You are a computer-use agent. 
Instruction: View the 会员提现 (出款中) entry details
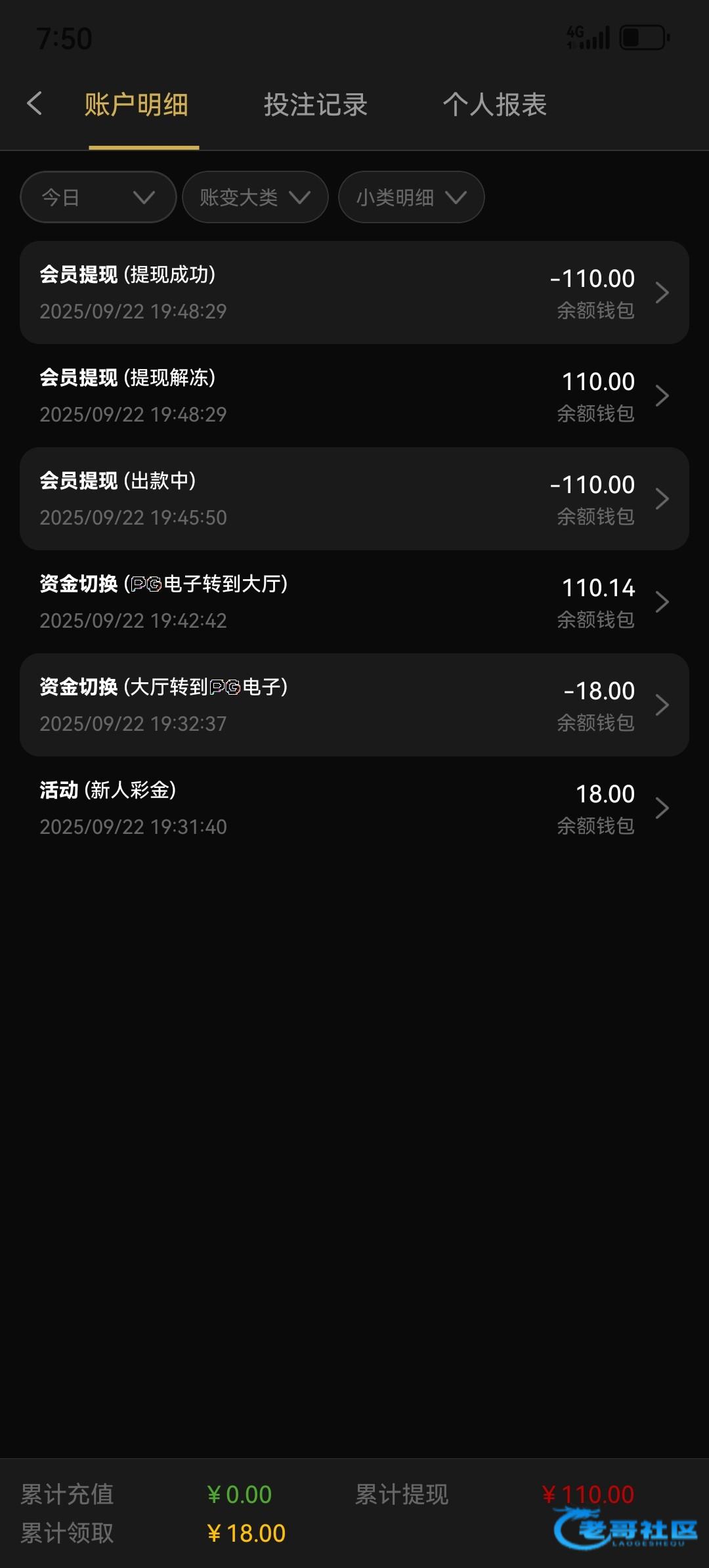pyautogui.click(x=354, y=498)
